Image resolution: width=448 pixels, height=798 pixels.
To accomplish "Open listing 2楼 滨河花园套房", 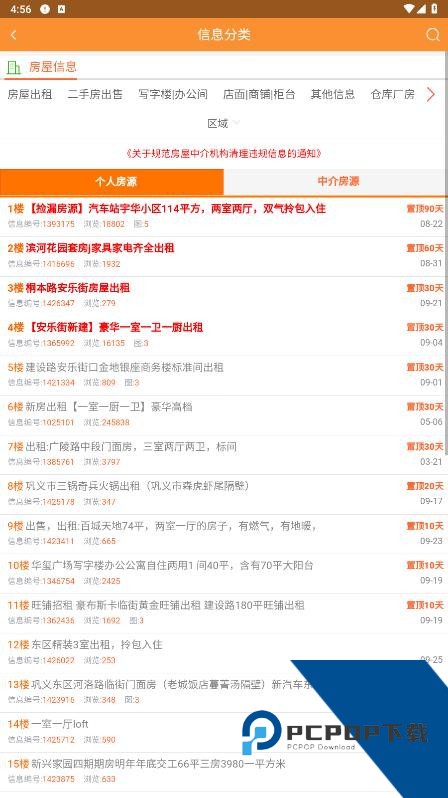I will pyautogui.click(x=224, y=256).
